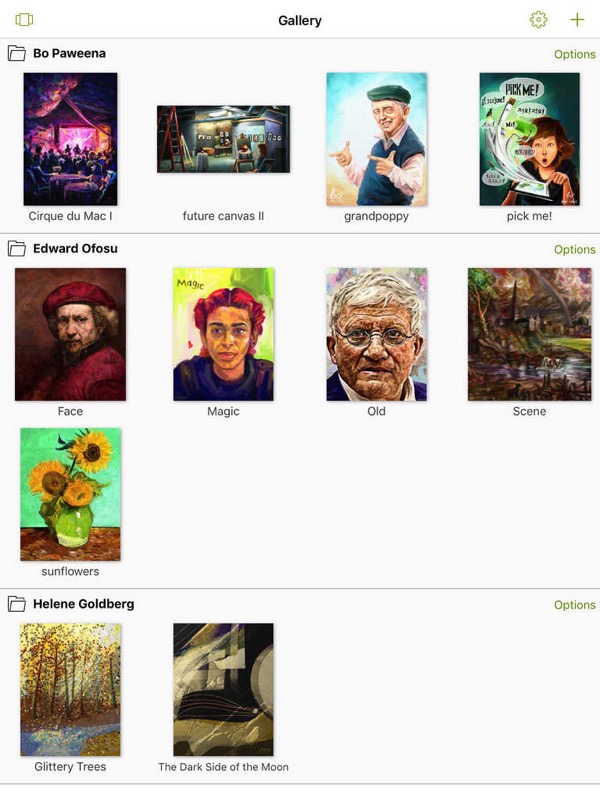600x800 pixels.
Task: Open the Magic painting
Action: [223, 334]
